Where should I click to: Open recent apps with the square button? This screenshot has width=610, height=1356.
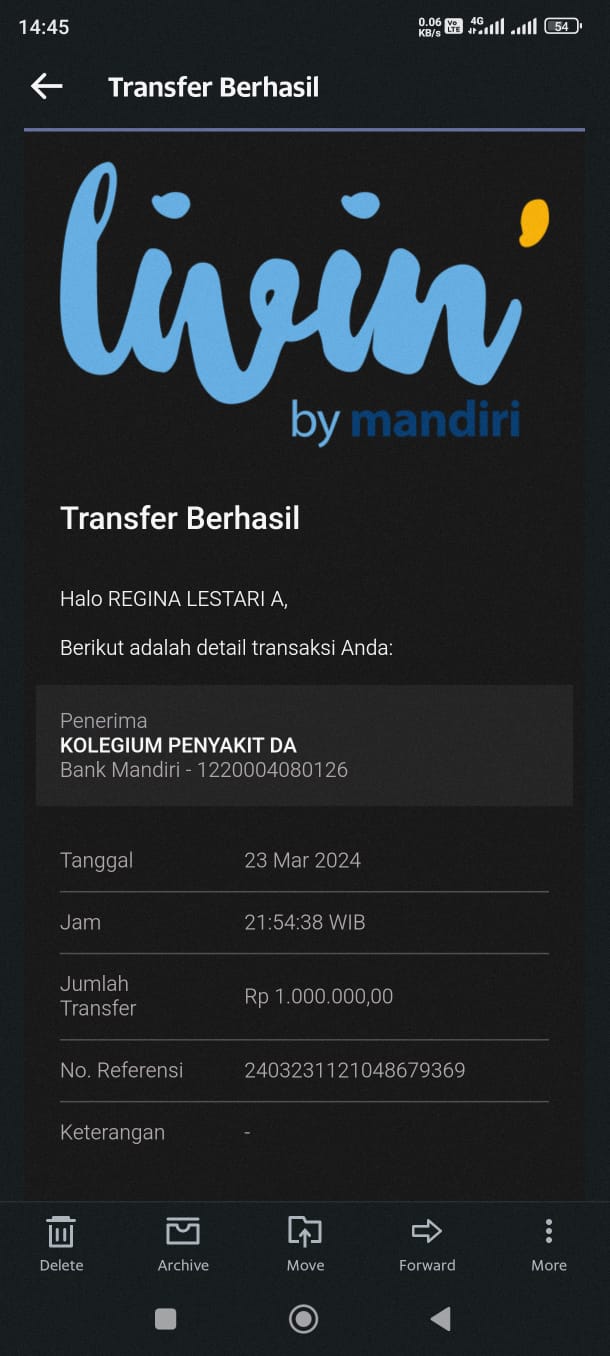(x=166, y=1319)
